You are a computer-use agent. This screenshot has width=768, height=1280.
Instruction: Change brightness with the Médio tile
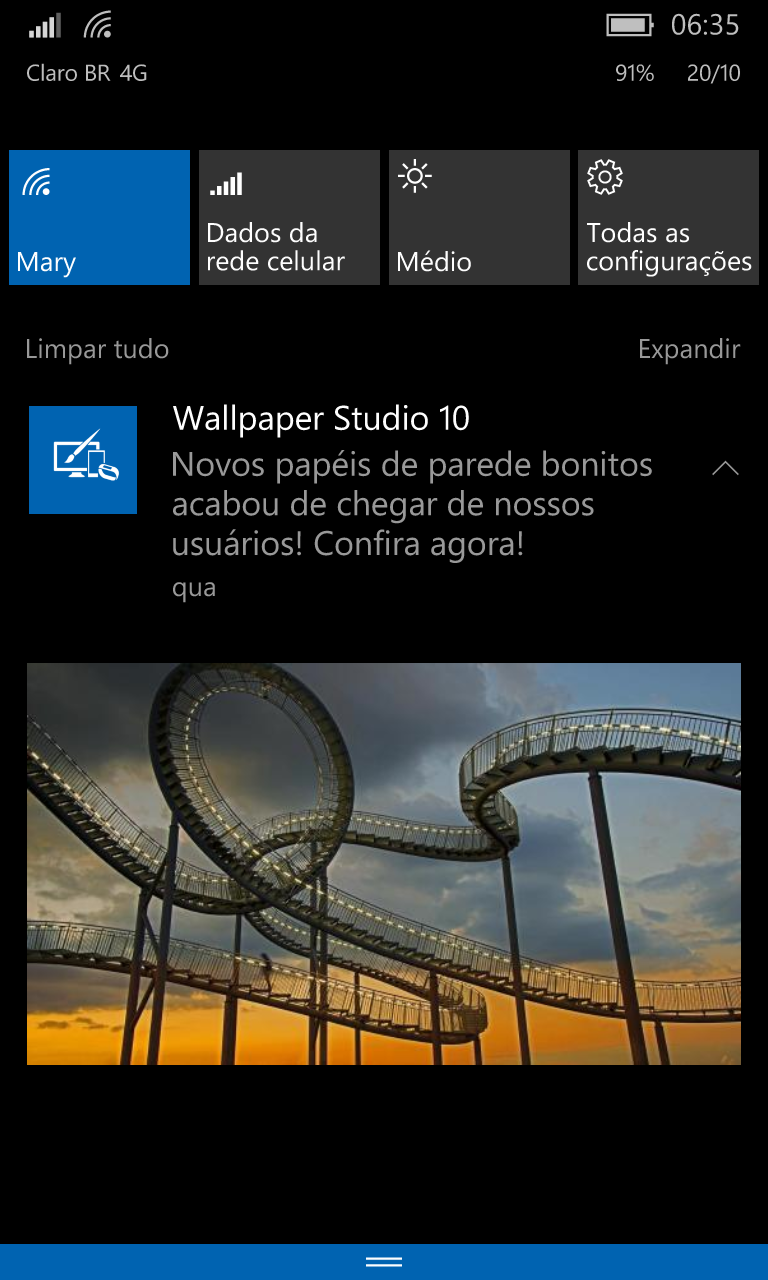pos(479,218)
